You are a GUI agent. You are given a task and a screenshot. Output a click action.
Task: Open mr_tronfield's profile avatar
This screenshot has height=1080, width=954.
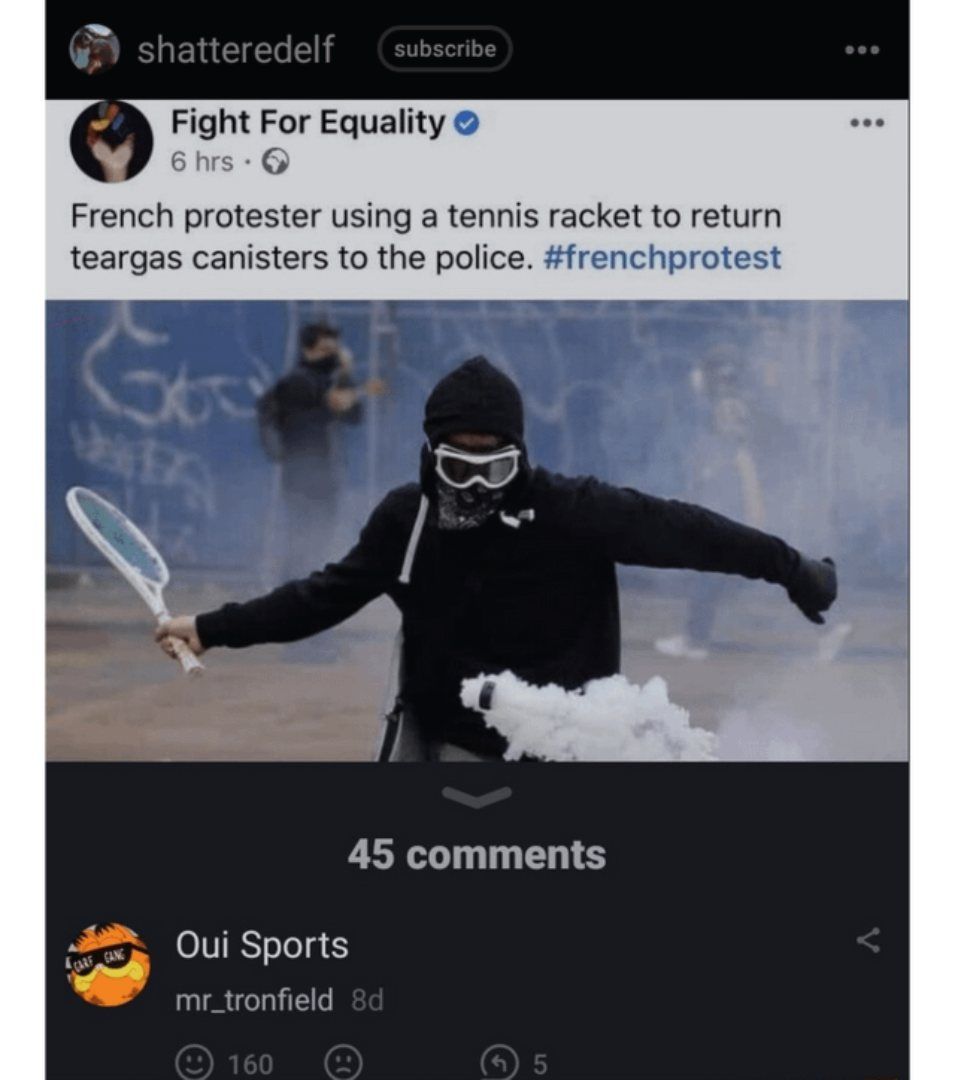click(108, 965)
